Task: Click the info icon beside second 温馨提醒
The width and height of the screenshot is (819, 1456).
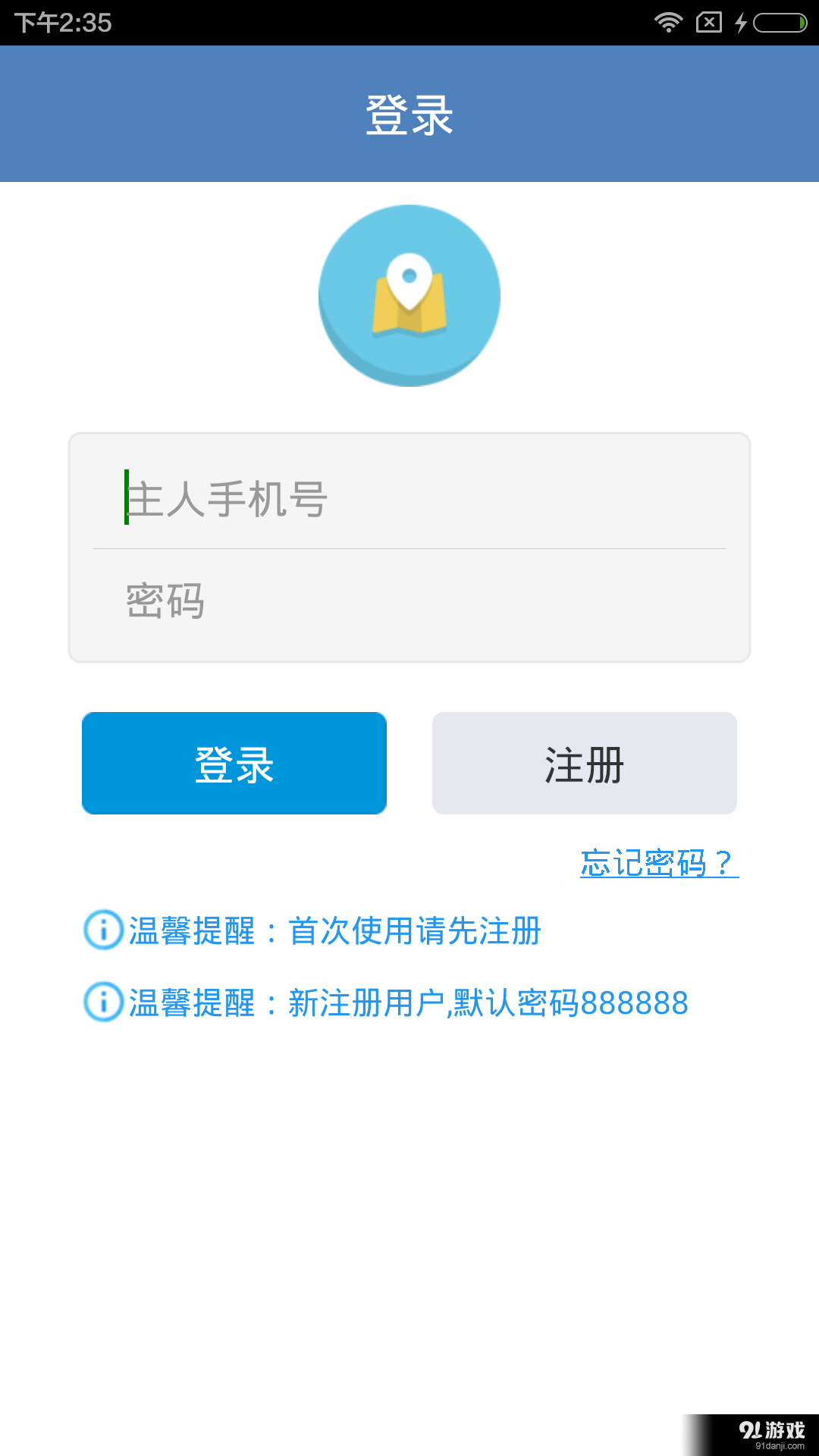Action: [x=102, y=1002]
